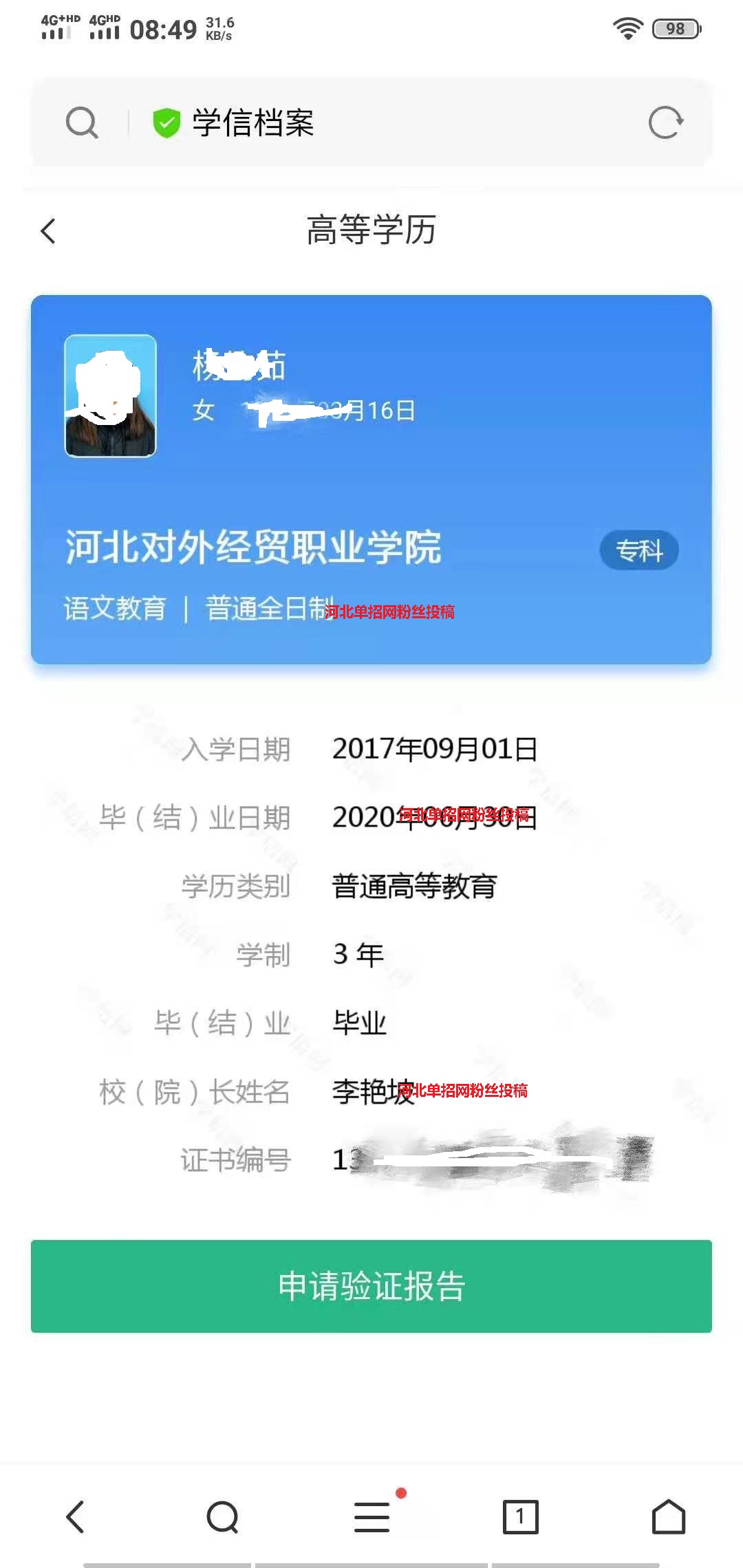This screenshot has height=1568, width=743.
Task: Tap the 专科 badge on the blue card
Action: [638, 549]
